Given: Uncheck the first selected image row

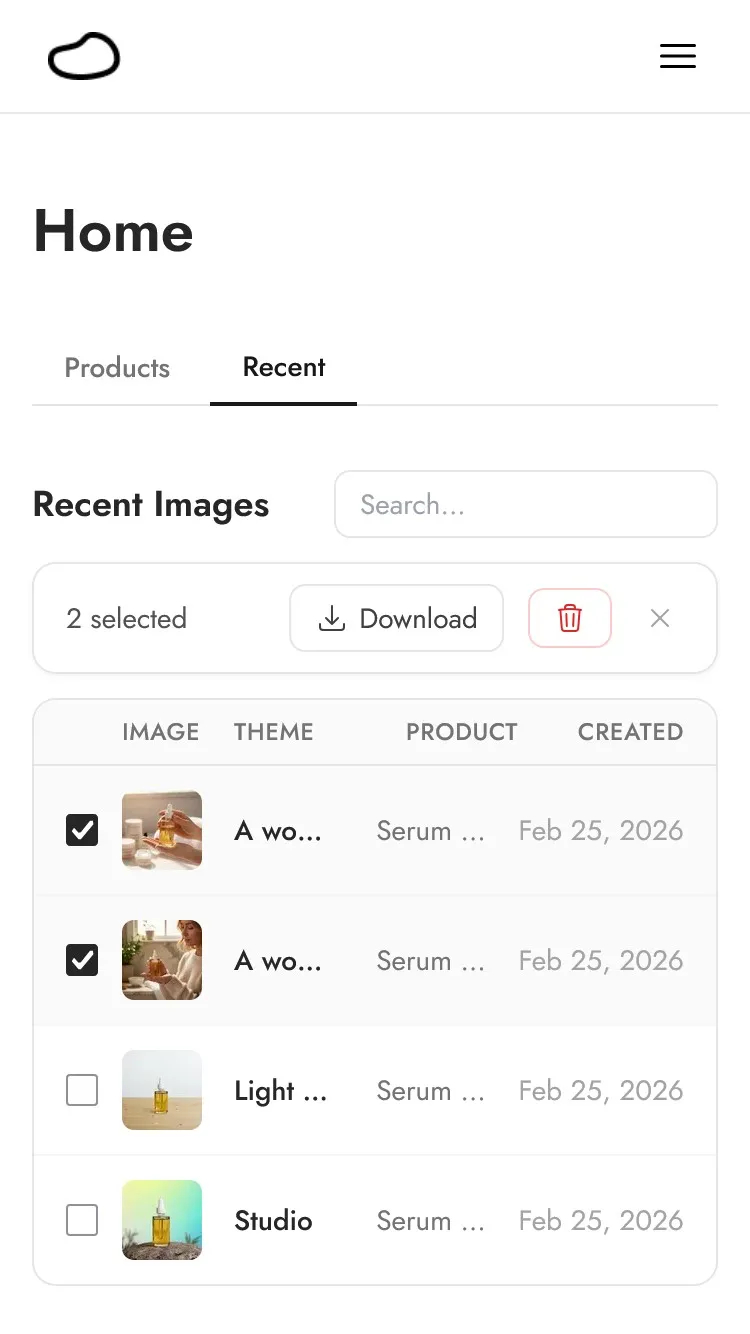Looking at the screenshot, I should pos(82,830).
